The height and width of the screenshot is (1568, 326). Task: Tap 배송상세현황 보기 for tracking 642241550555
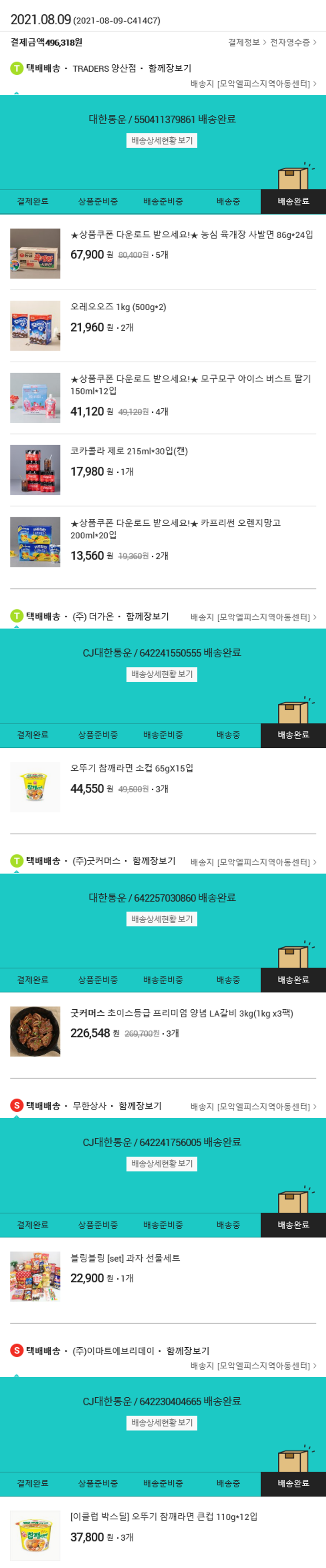tap(162, 674)
